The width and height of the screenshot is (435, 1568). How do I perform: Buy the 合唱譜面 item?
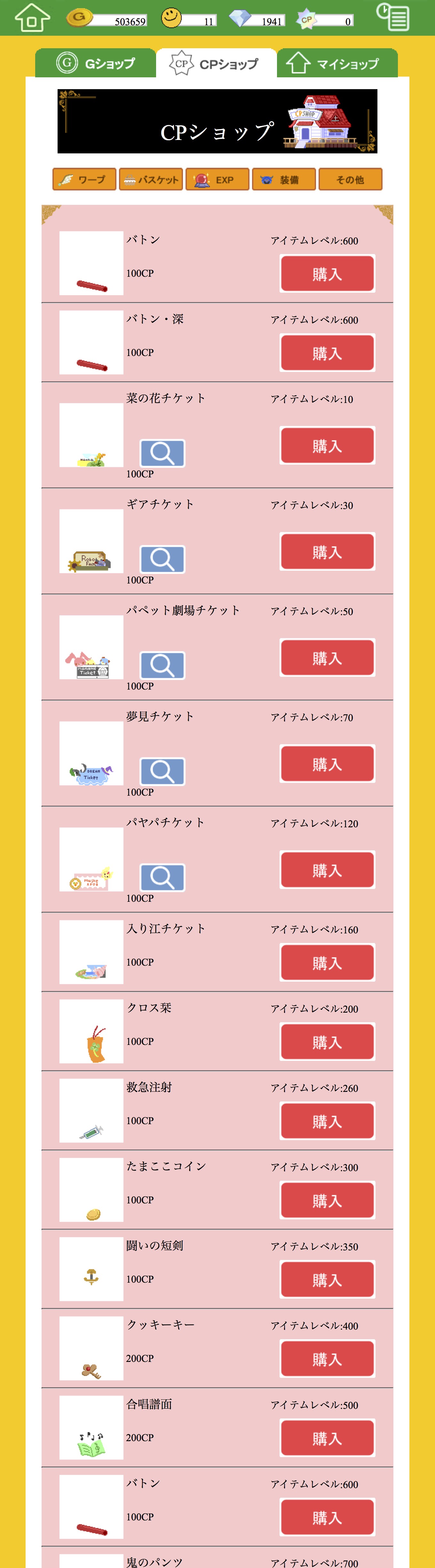(327, 1438)
